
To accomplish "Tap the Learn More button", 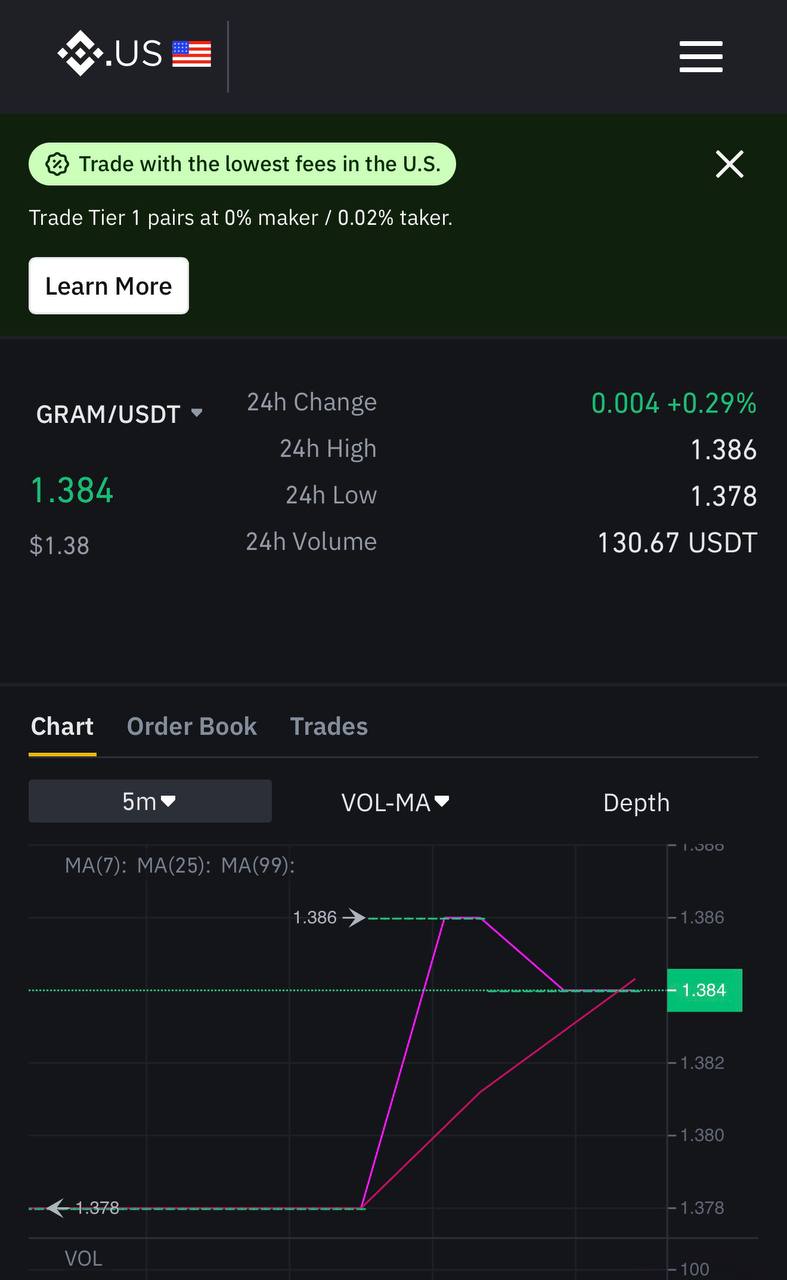I will tap(108, 286).
